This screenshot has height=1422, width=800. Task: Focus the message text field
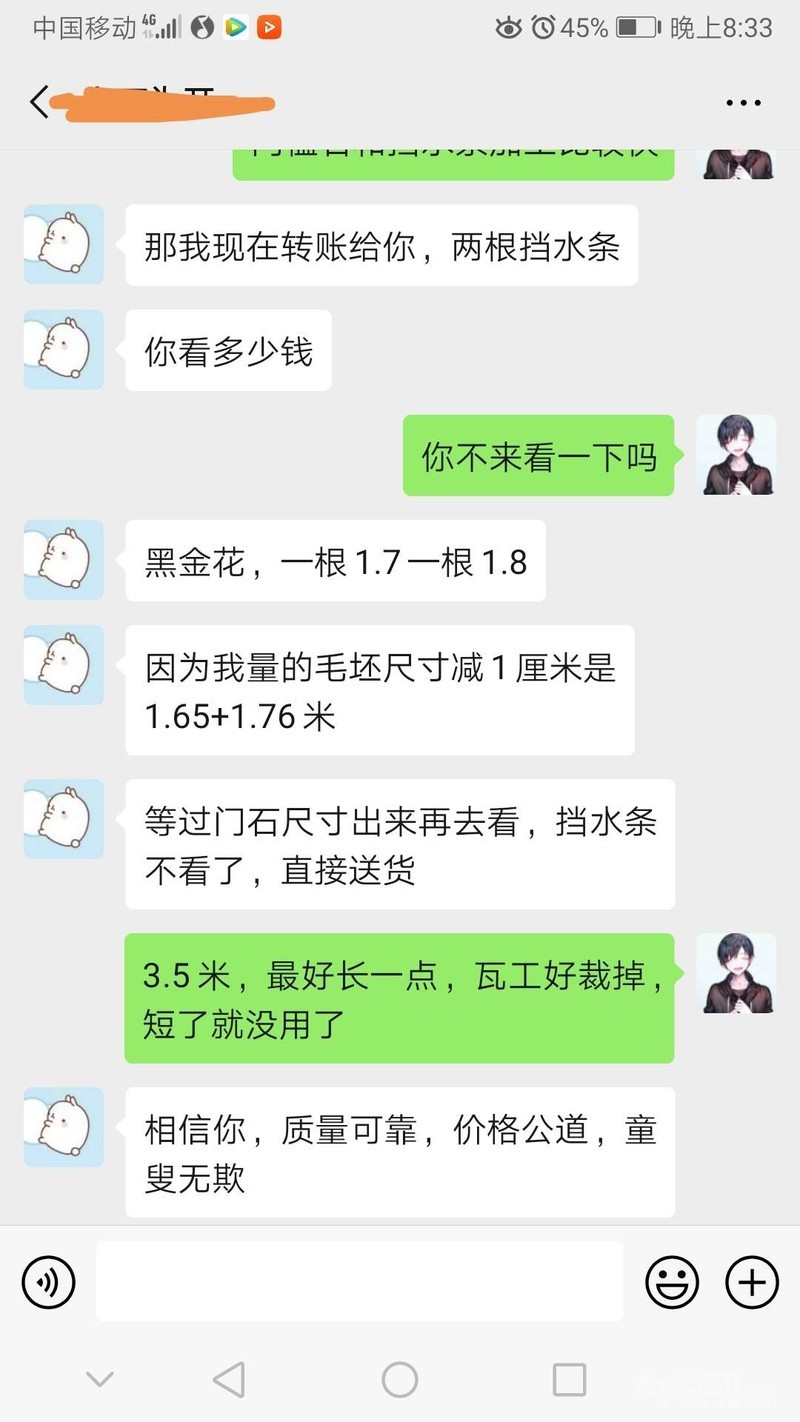click(x=359, y=1281)
